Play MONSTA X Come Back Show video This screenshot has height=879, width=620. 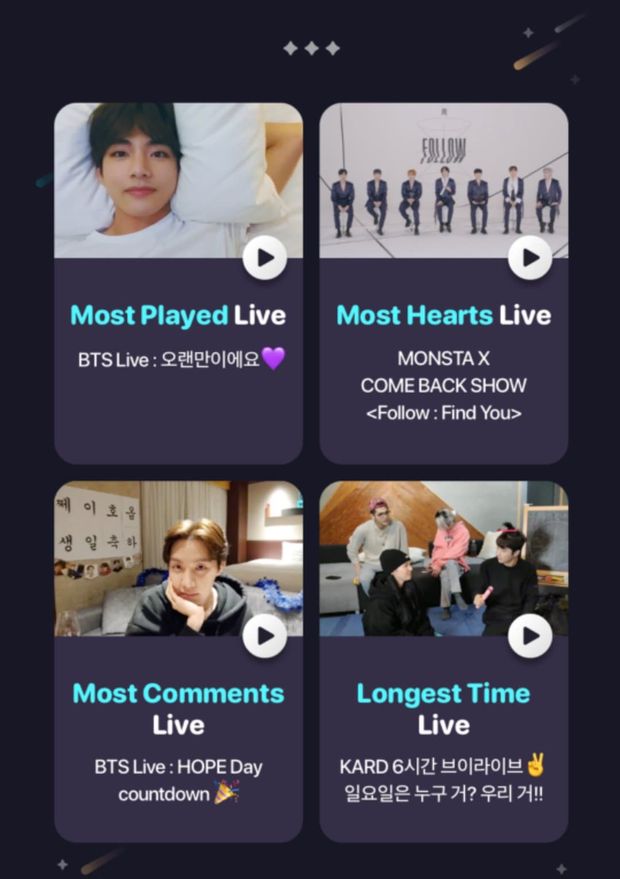pos(530,258)
